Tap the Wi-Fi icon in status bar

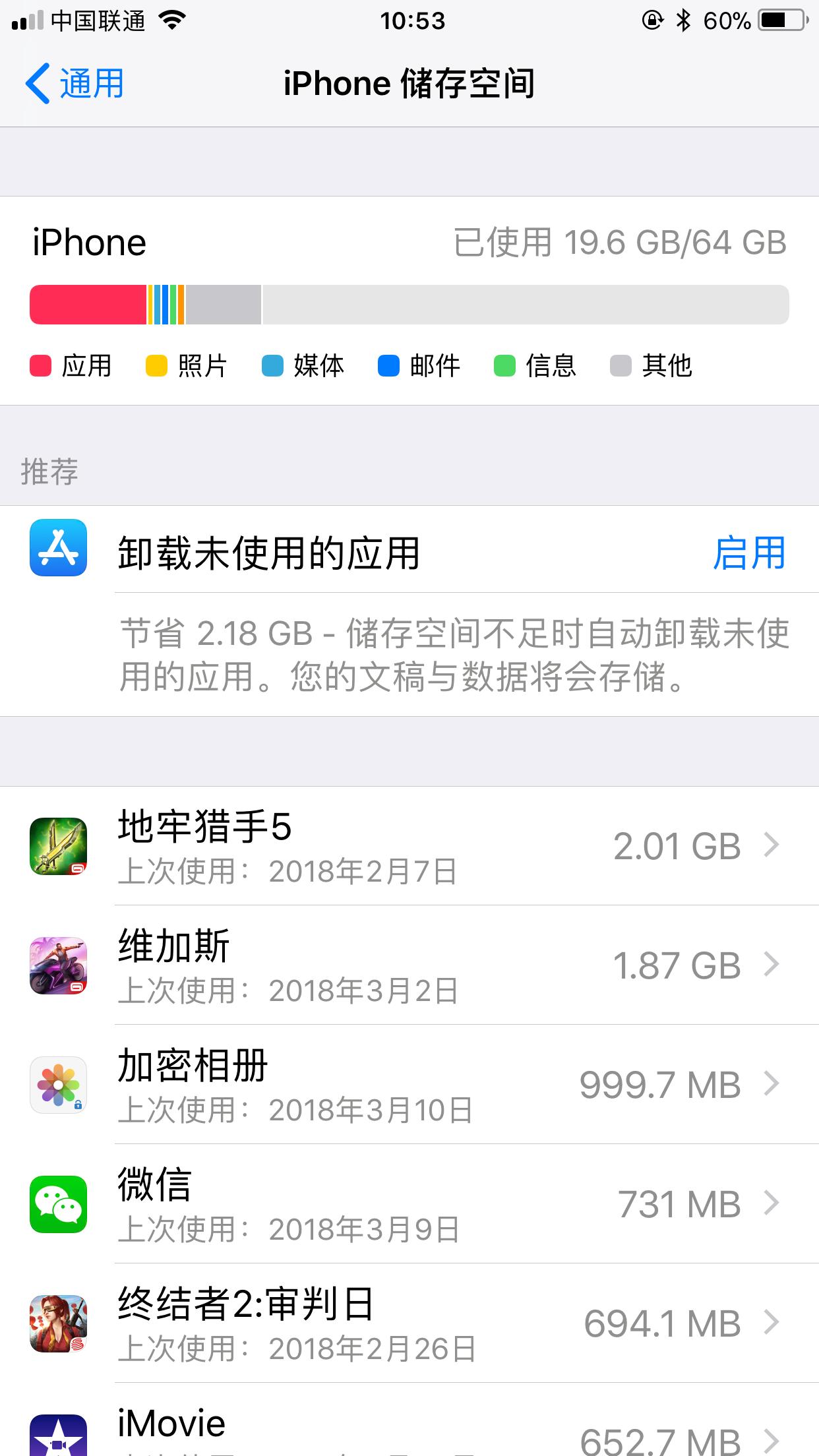click(x=171, y=21)
